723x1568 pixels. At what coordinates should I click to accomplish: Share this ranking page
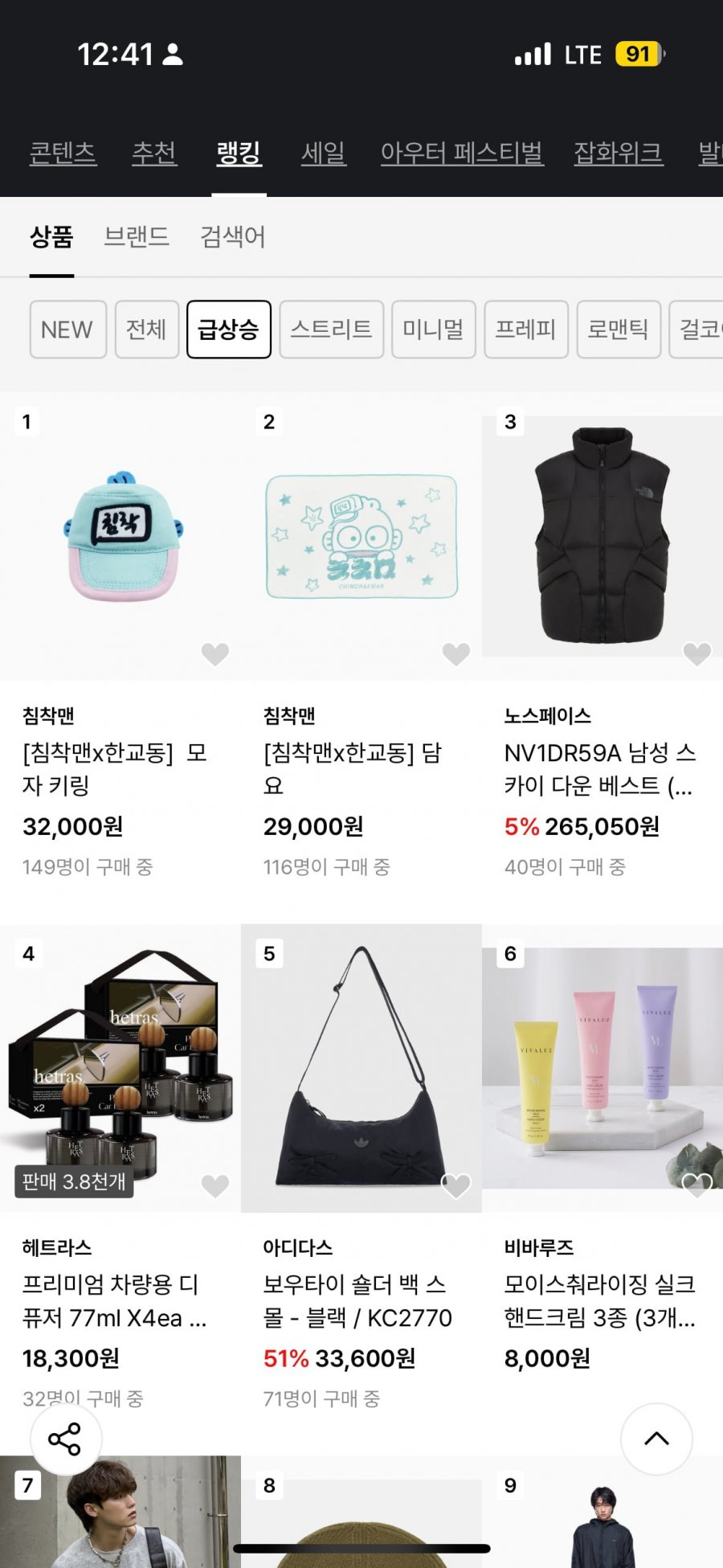pyautogui.click(x=66, y=1439)
